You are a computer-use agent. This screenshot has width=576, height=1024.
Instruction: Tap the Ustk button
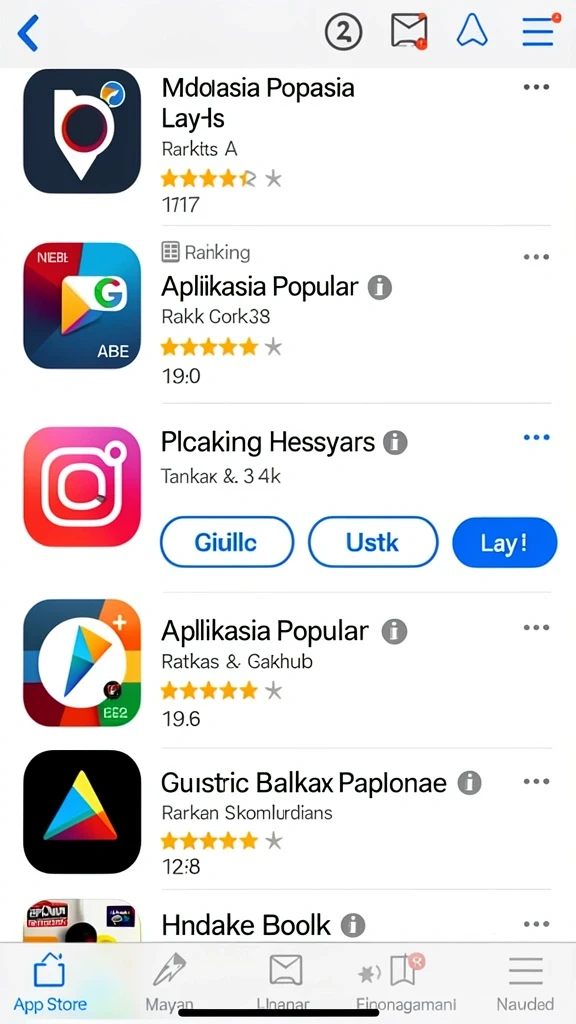[x=373, y=542]
